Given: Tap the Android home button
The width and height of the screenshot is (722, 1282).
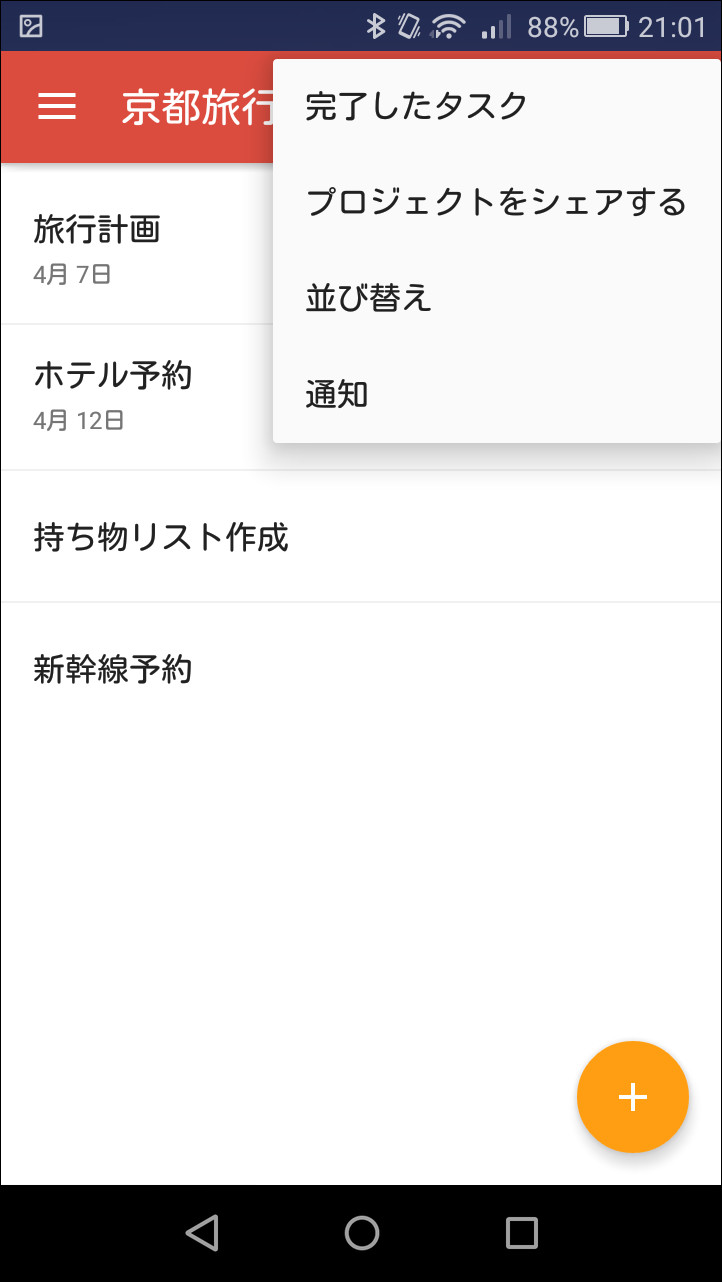Looking at the screenshot, I should point(361,1231).
